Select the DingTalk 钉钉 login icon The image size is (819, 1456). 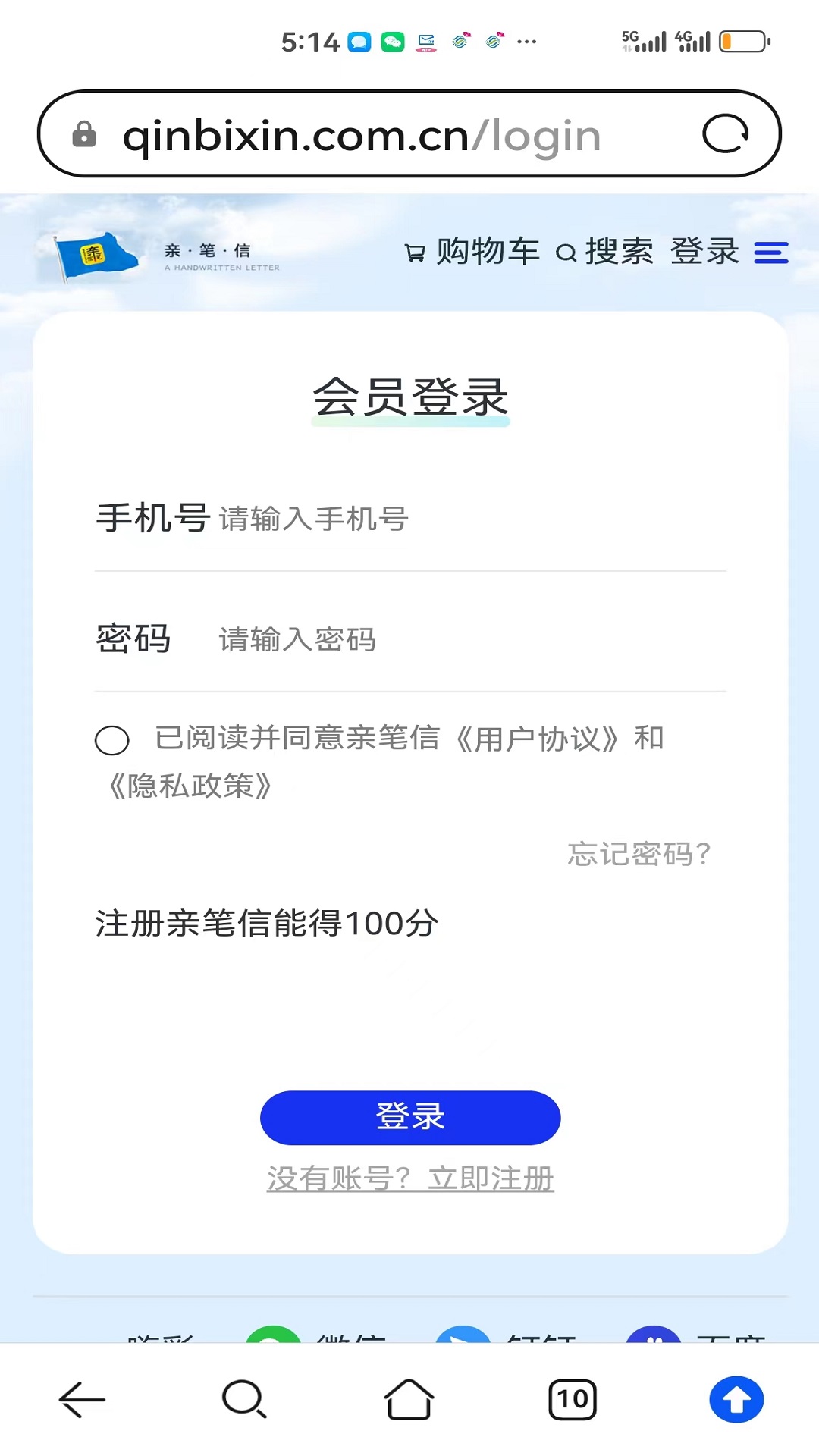463,1340
